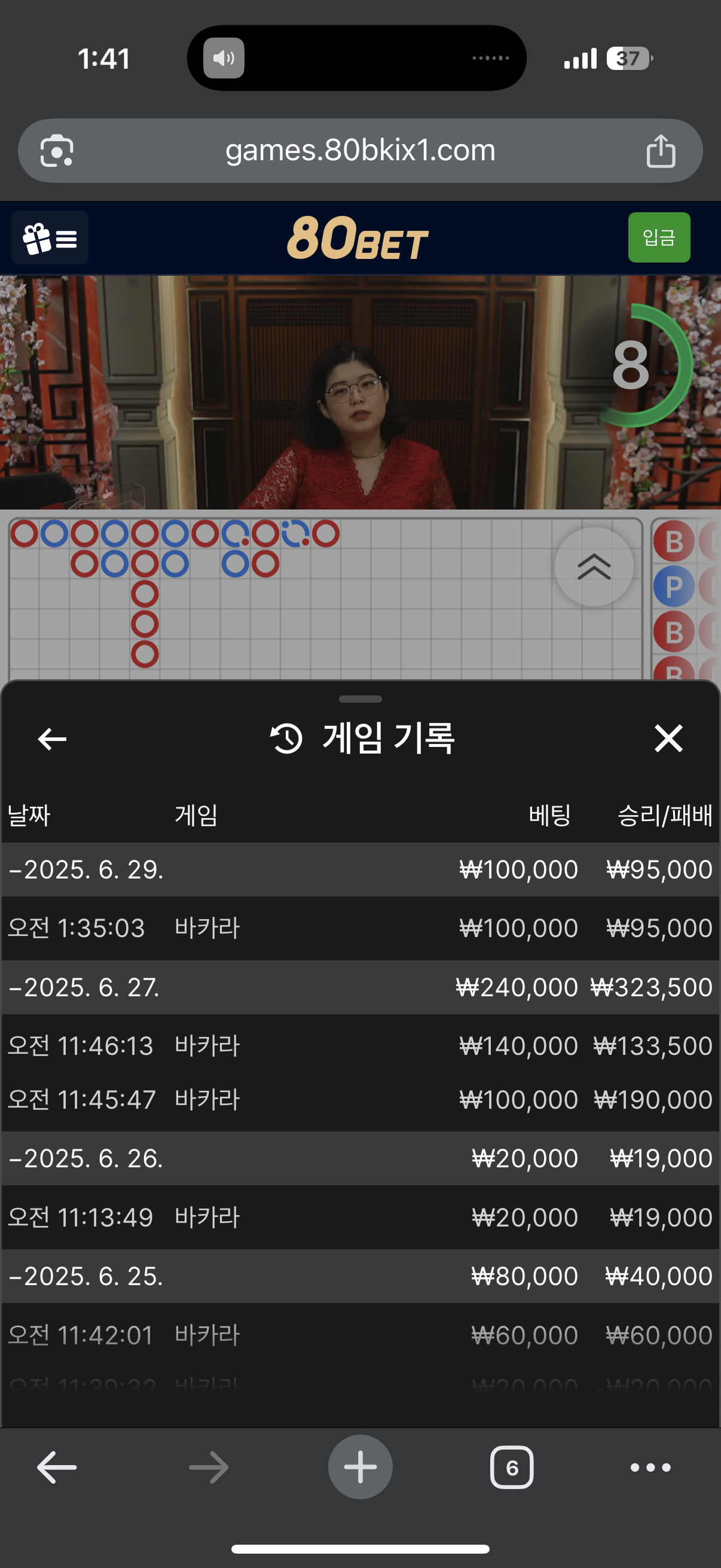Open the 오전 11:13:49 바카라 record

pyautogui.click(x=360, y=1218)
